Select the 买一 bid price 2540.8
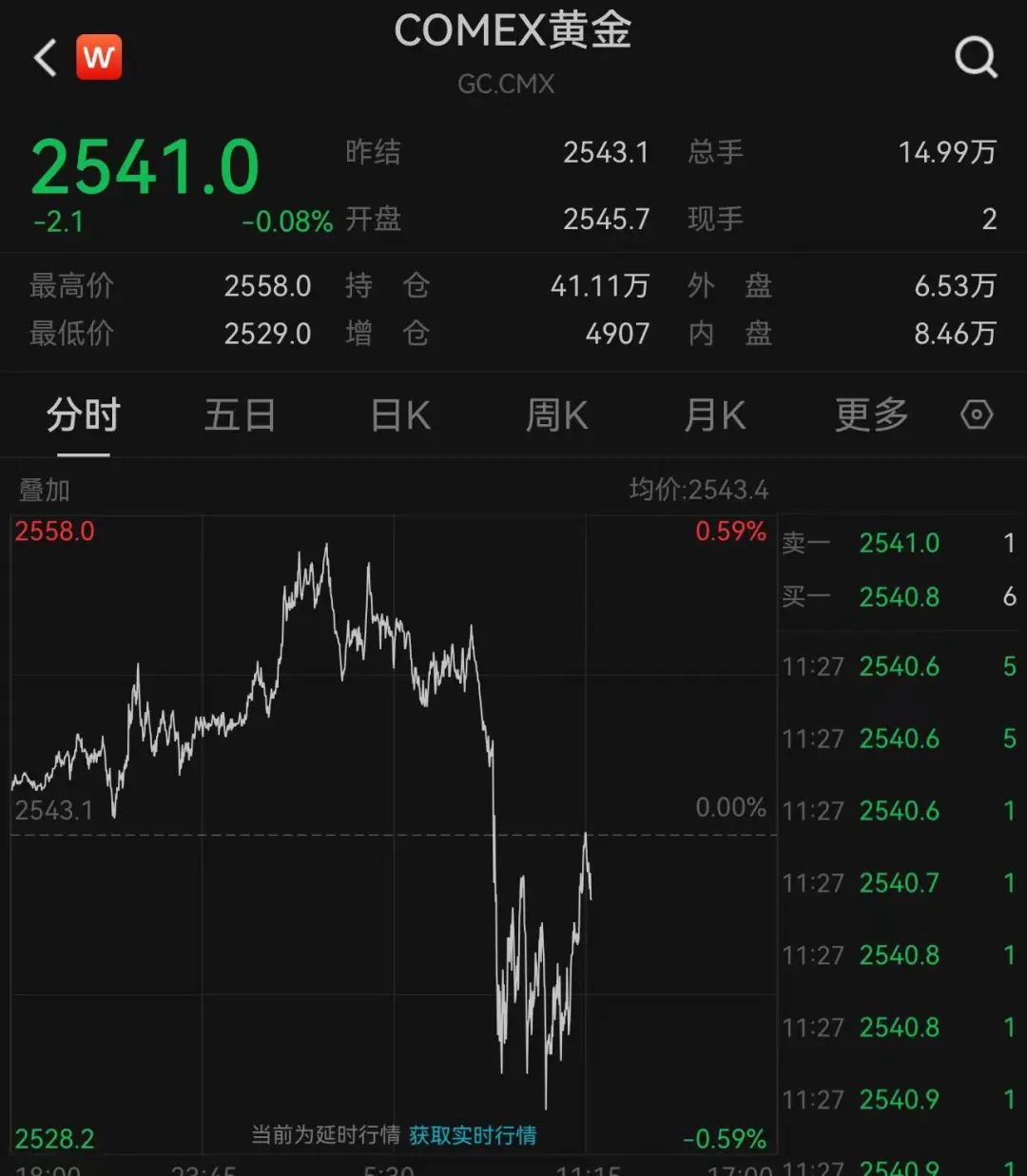Image resolution: width=1027 pixels, height=1176 pixels. (x=898, y=597)
